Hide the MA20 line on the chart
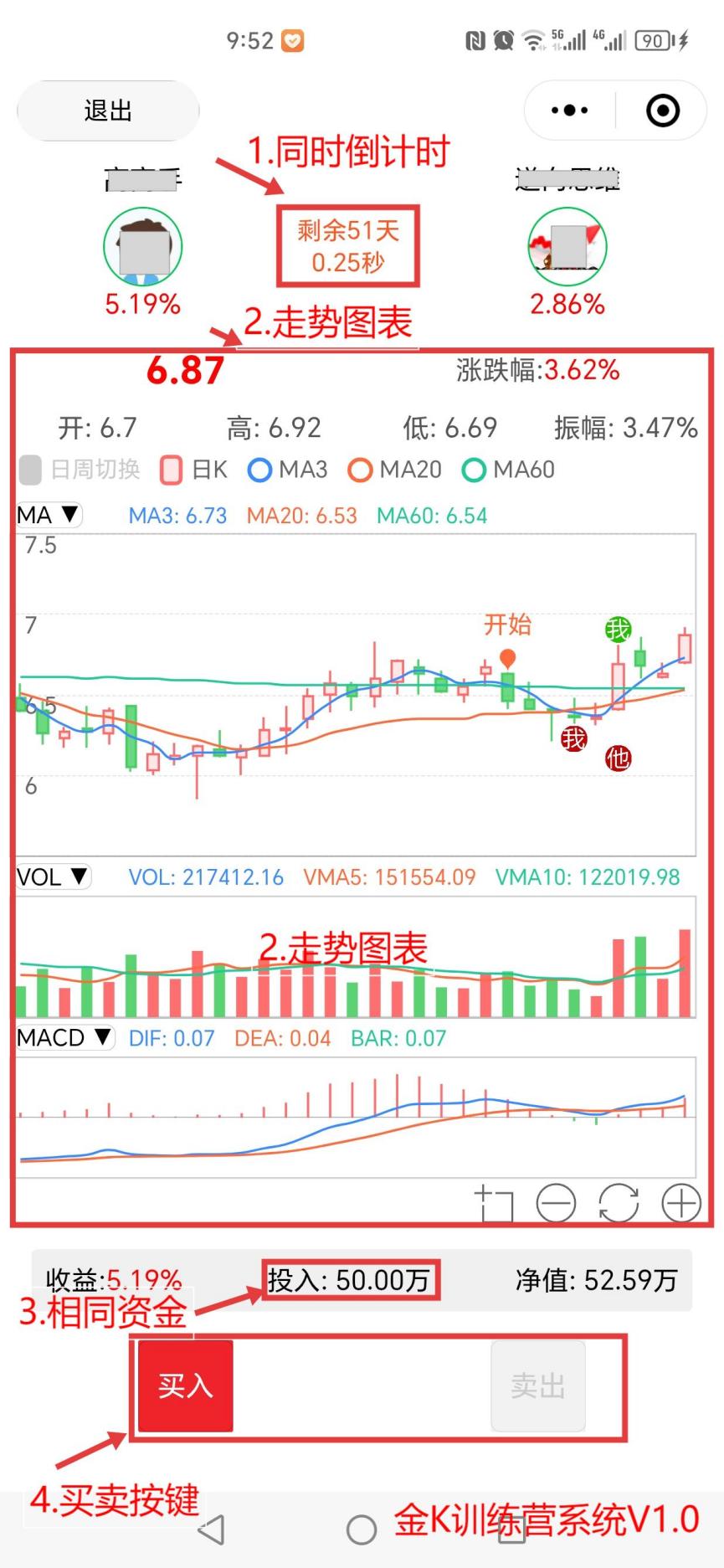This screenshot has width=724, height=1568. [395, 470]
